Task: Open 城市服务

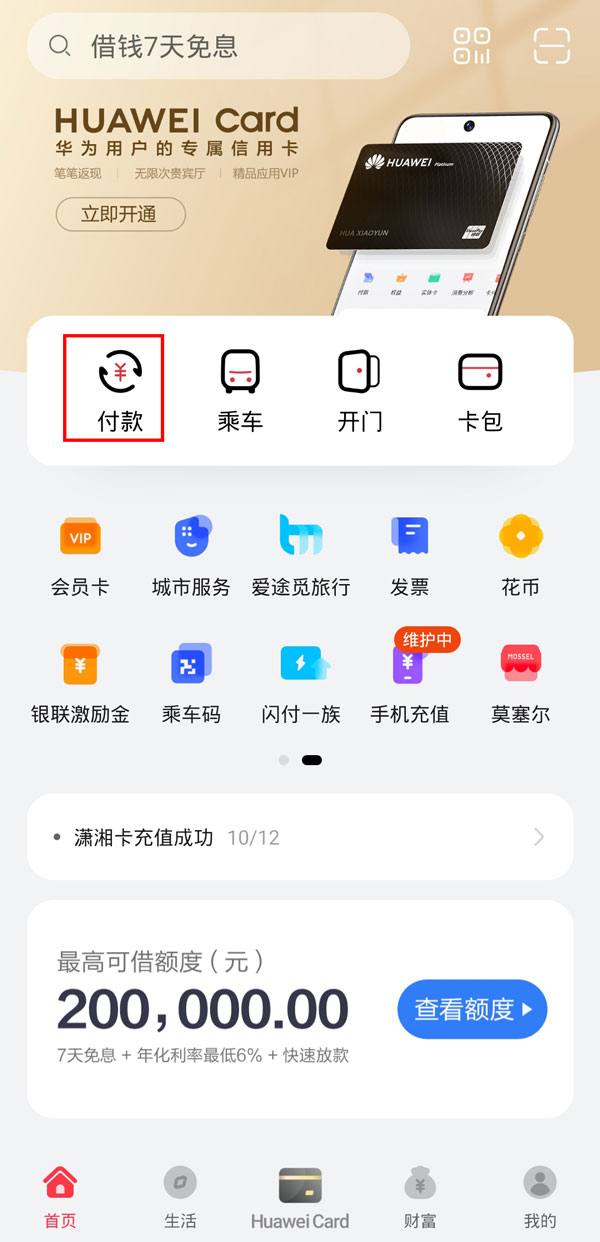Action: click(x=191, y=556)
